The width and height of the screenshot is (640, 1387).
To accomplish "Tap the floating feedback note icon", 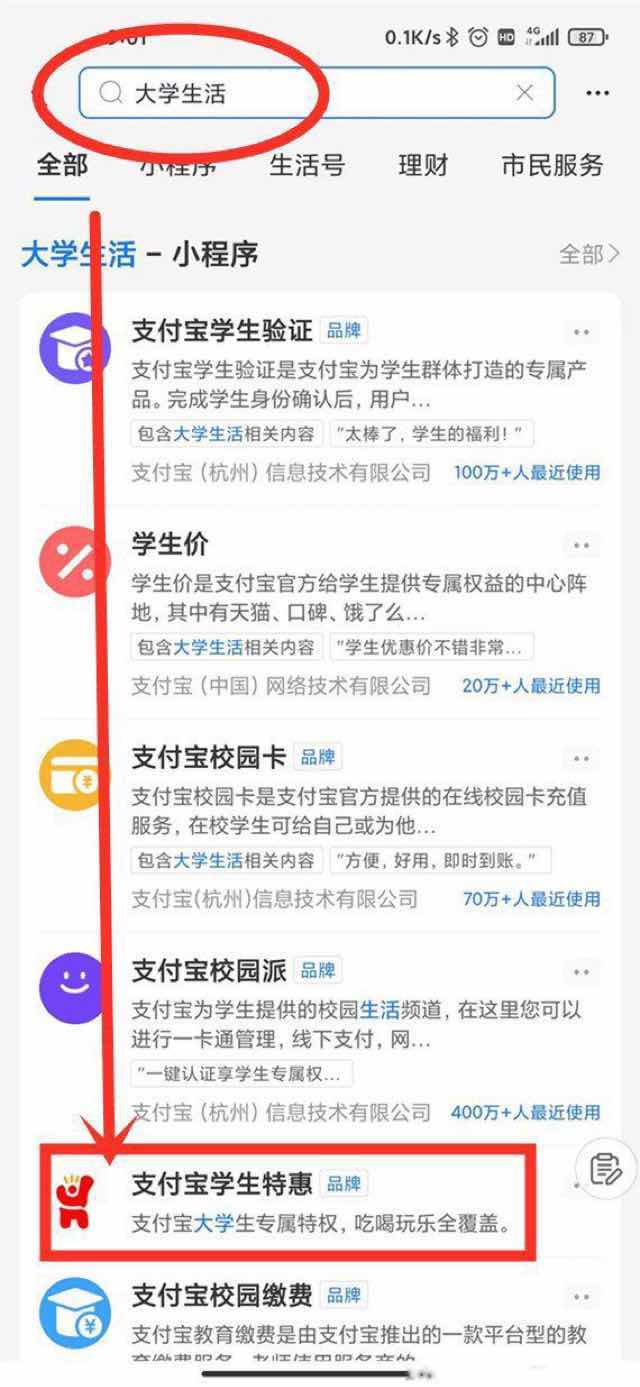I will pyautogui.click(x=606, y=1168).
